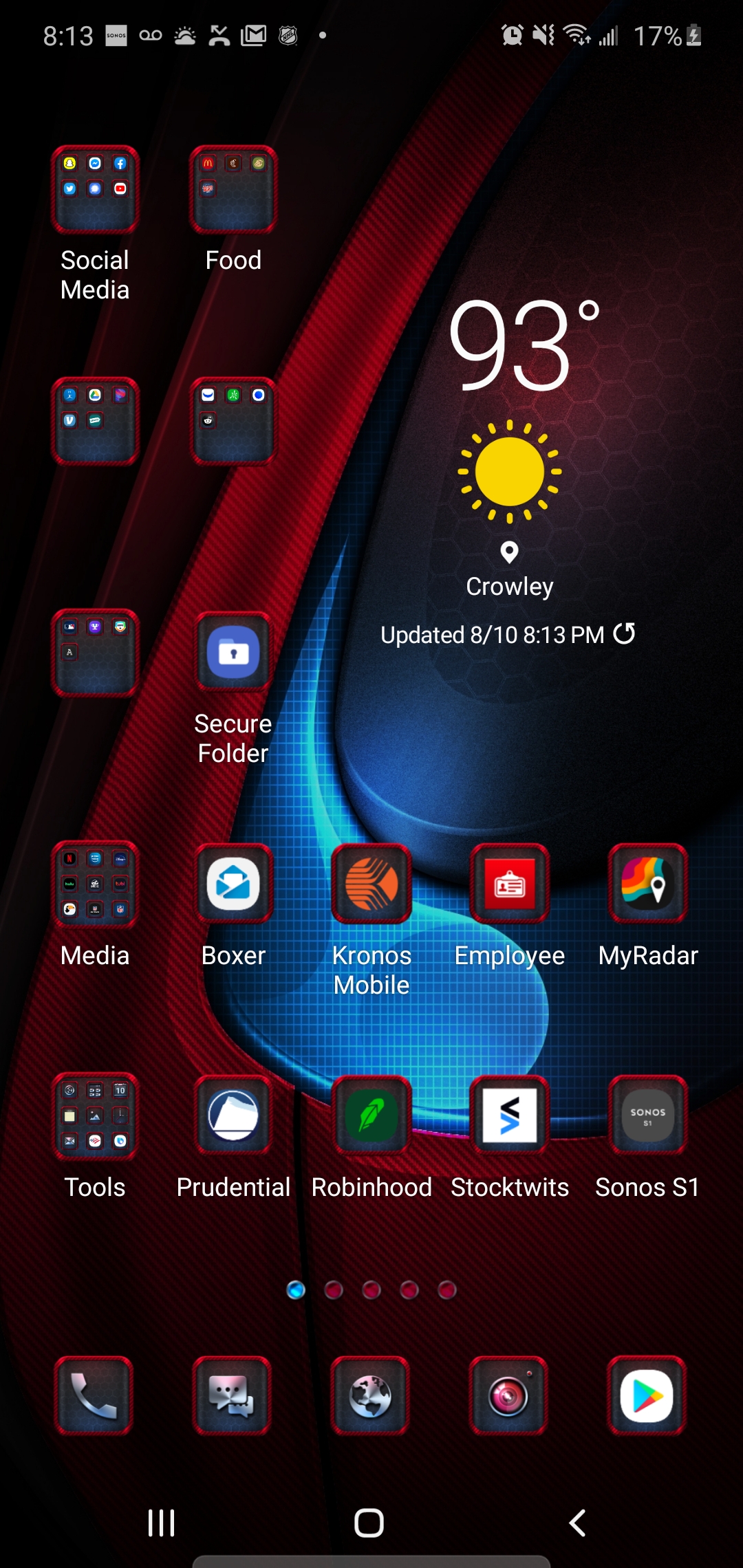The width and height of the screenshot is (743, 1568).
Task: Open the Media folder
Action: [95, 884]
